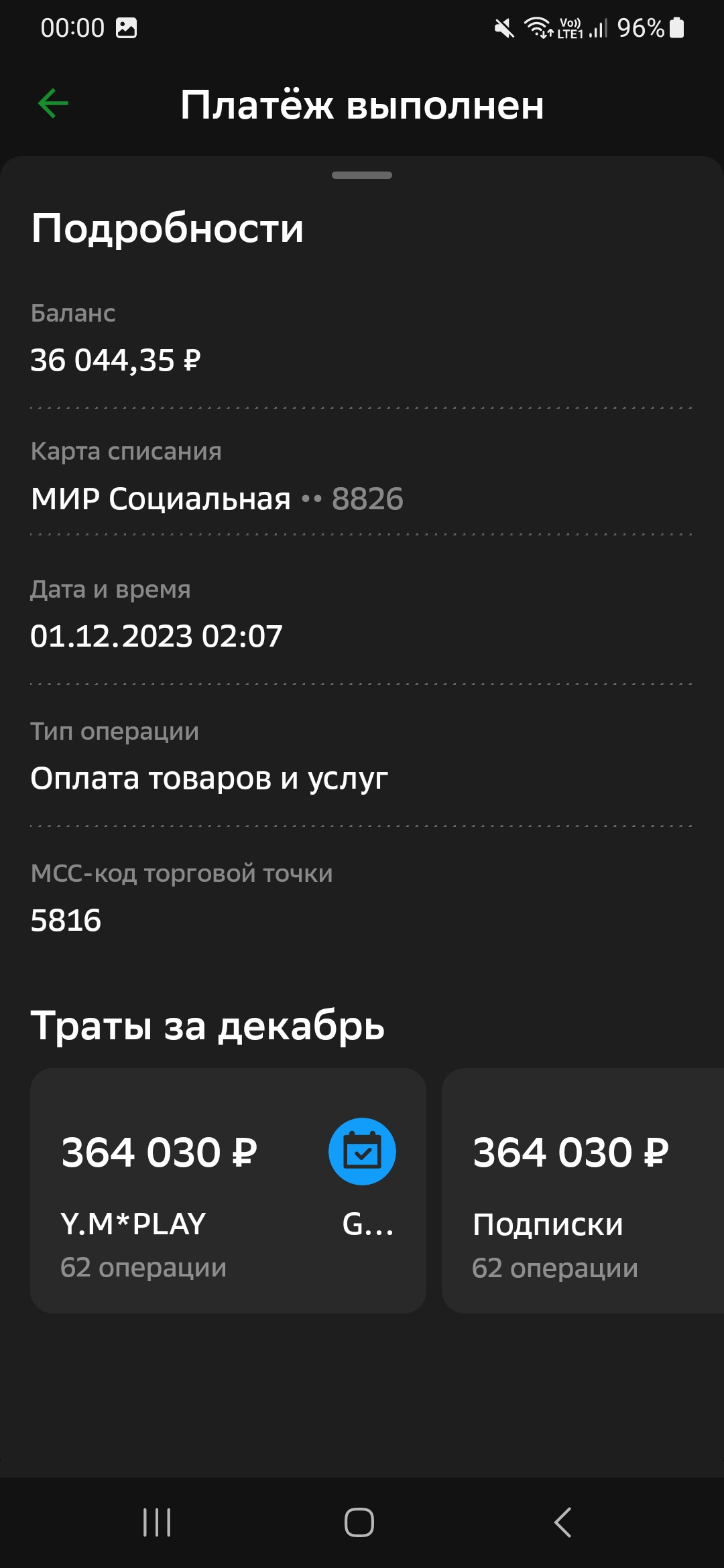The image size is (724, 1568).
Task: Open the Подписки spending card
Action: (x=582, y=1190)
